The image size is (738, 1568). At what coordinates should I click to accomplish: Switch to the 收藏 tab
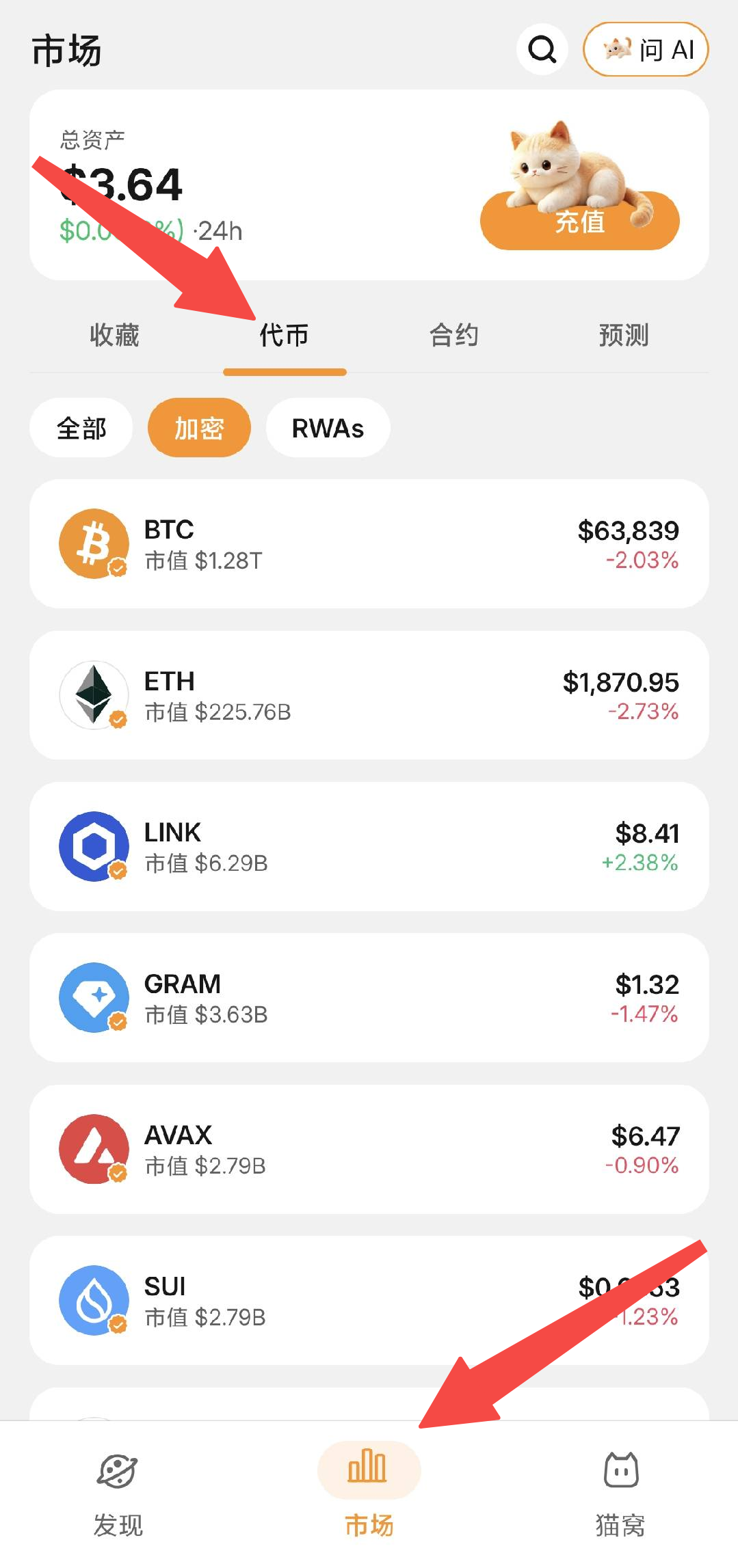tap(115, 335)
